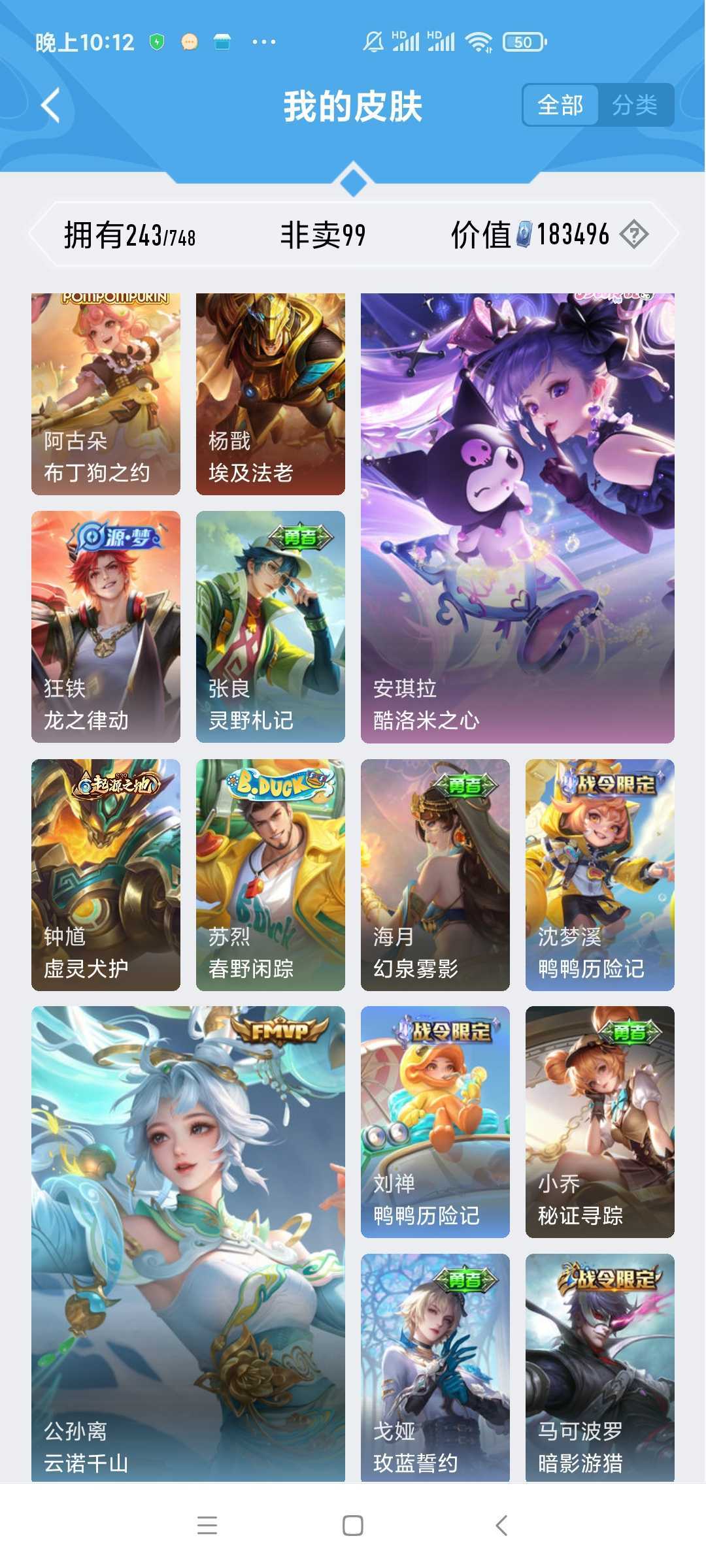
Task: Select 小乔 秘证寻踪 skin
Action: [600, 1121]
